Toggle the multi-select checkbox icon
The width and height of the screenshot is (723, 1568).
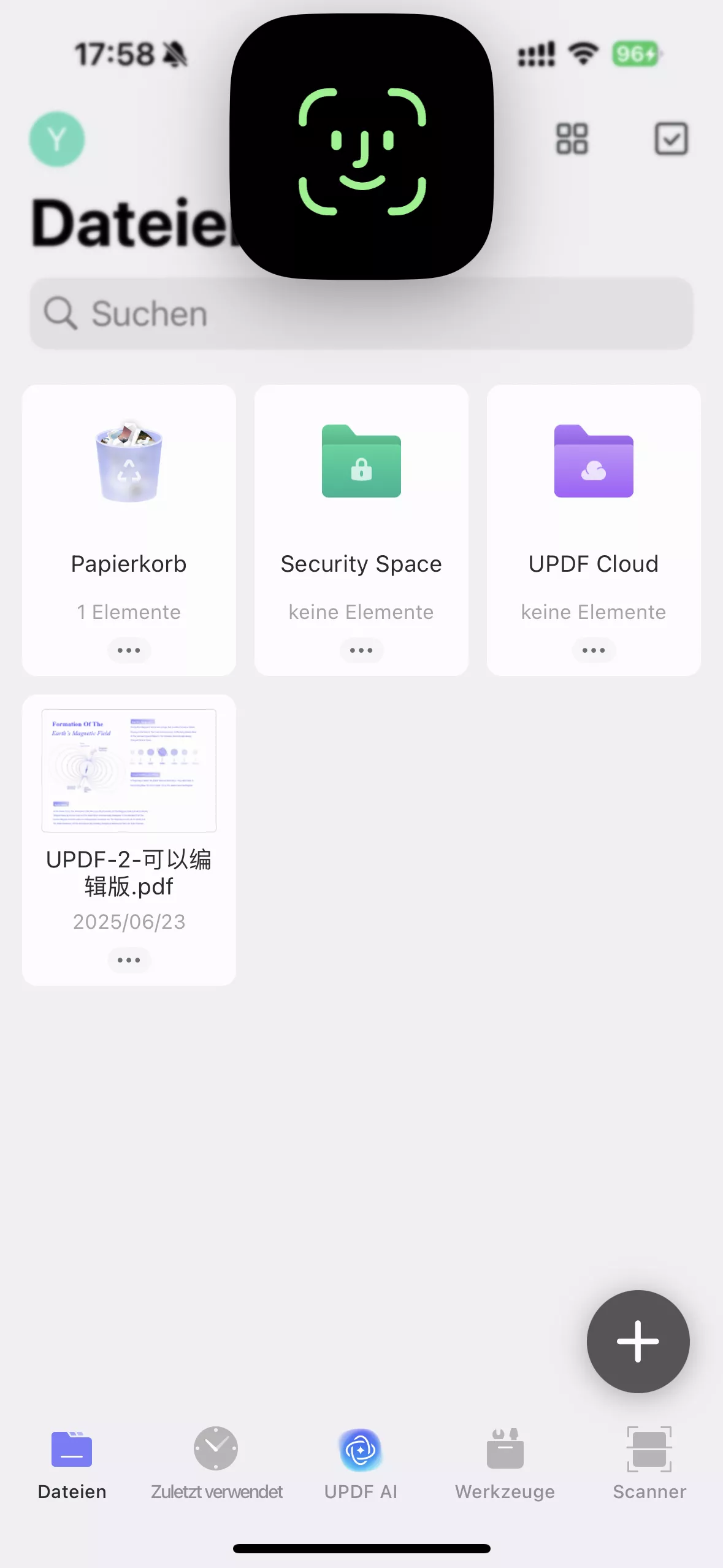(671, 139)
